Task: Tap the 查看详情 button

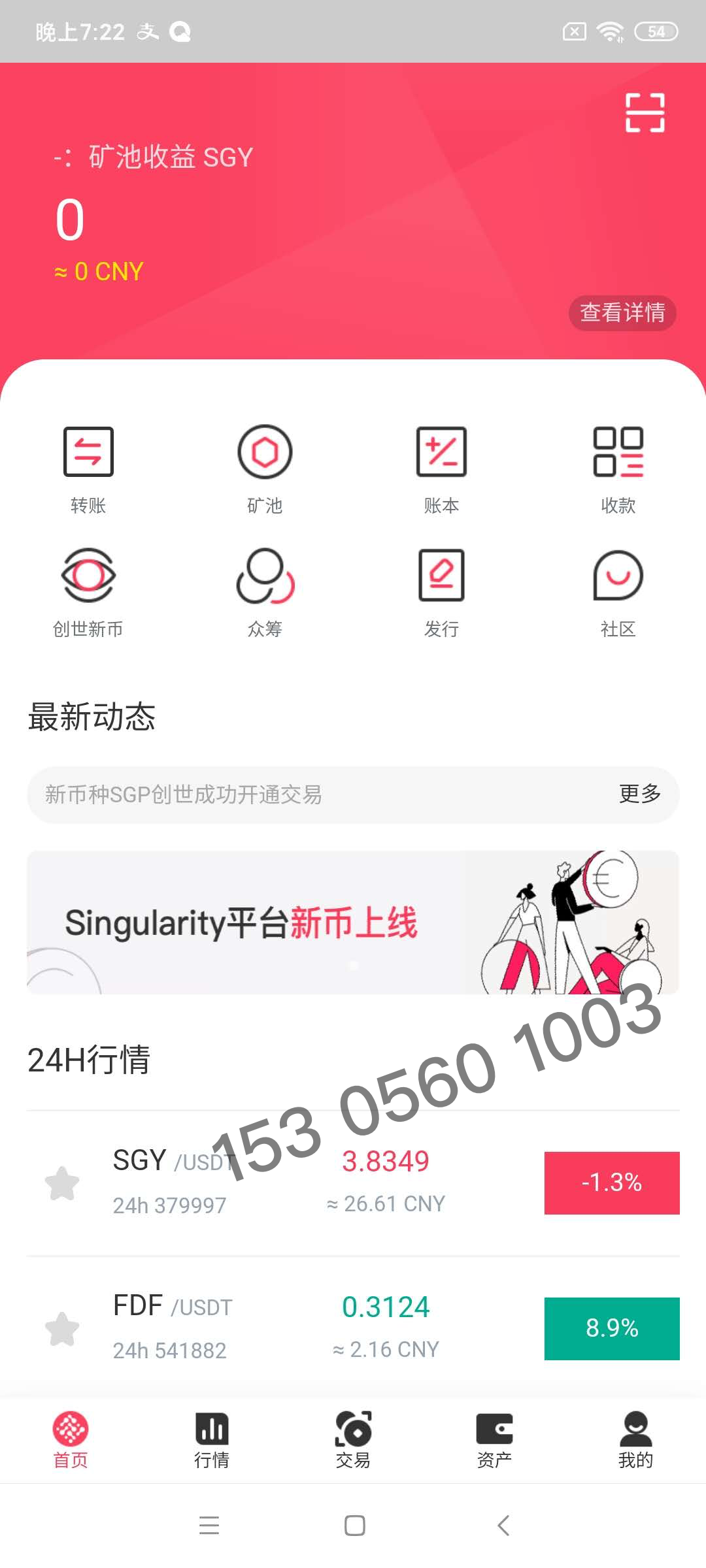Action: pos(622,312)
